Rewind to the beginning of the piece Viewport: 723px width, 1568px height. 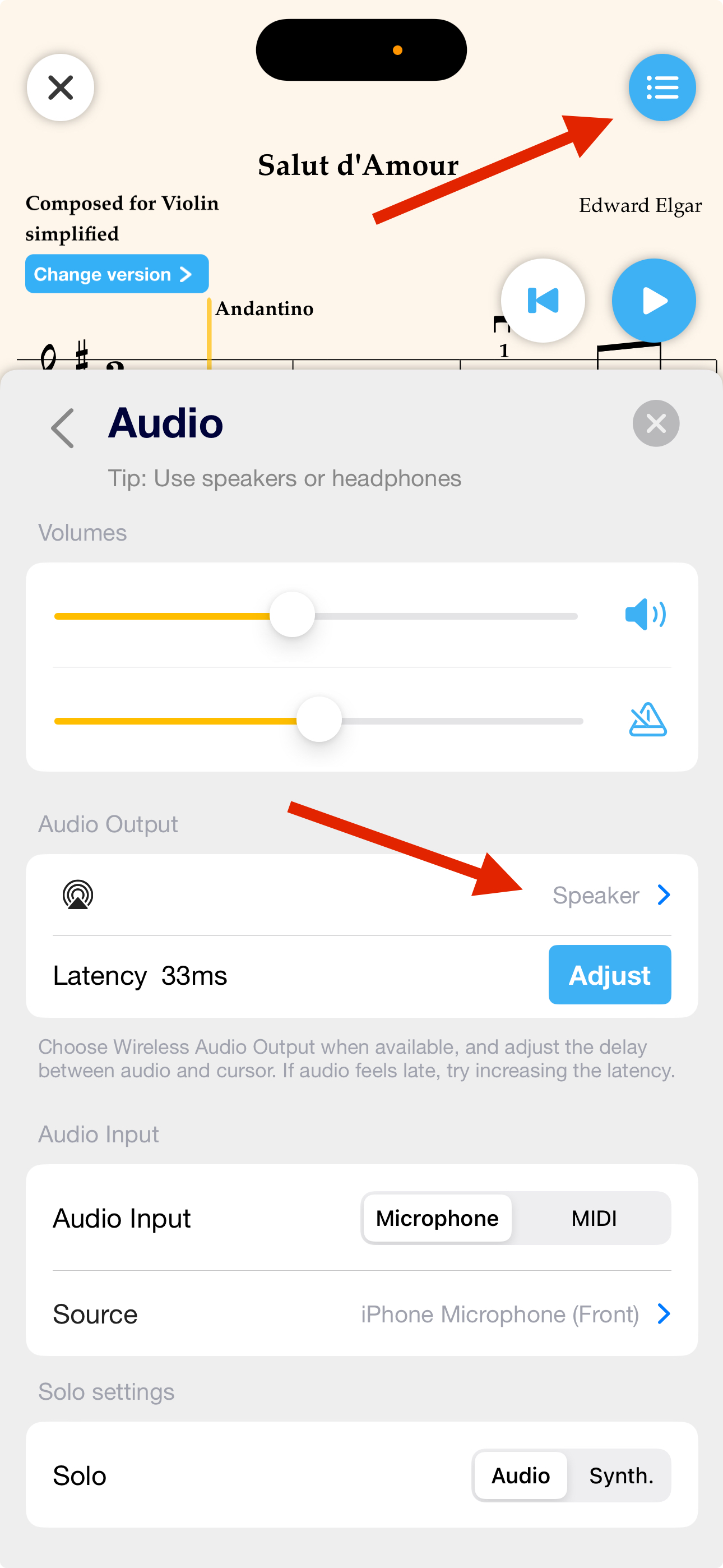(x=543, y=301)
